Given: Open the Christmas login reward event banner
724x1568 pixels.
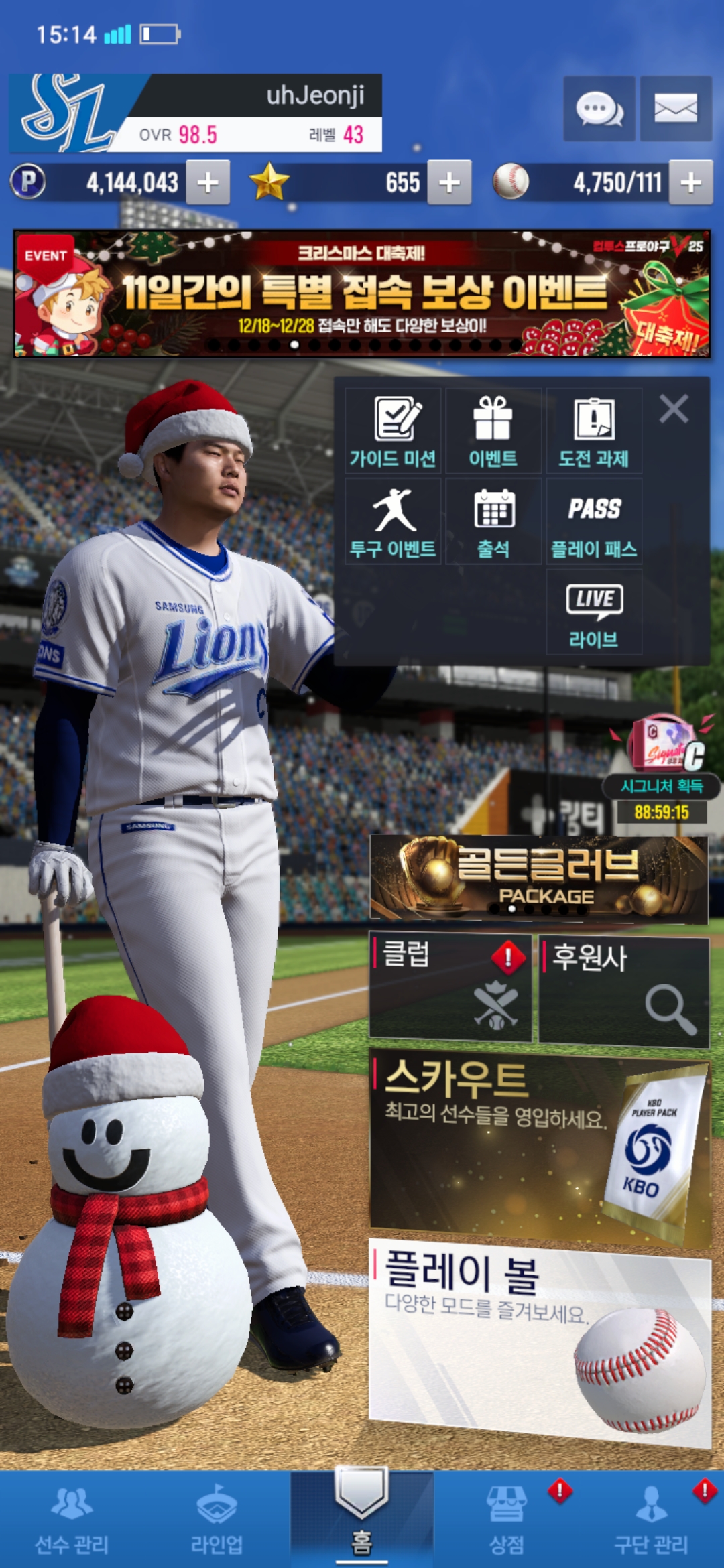Looking at the screenshot, I should coord(362,293).
